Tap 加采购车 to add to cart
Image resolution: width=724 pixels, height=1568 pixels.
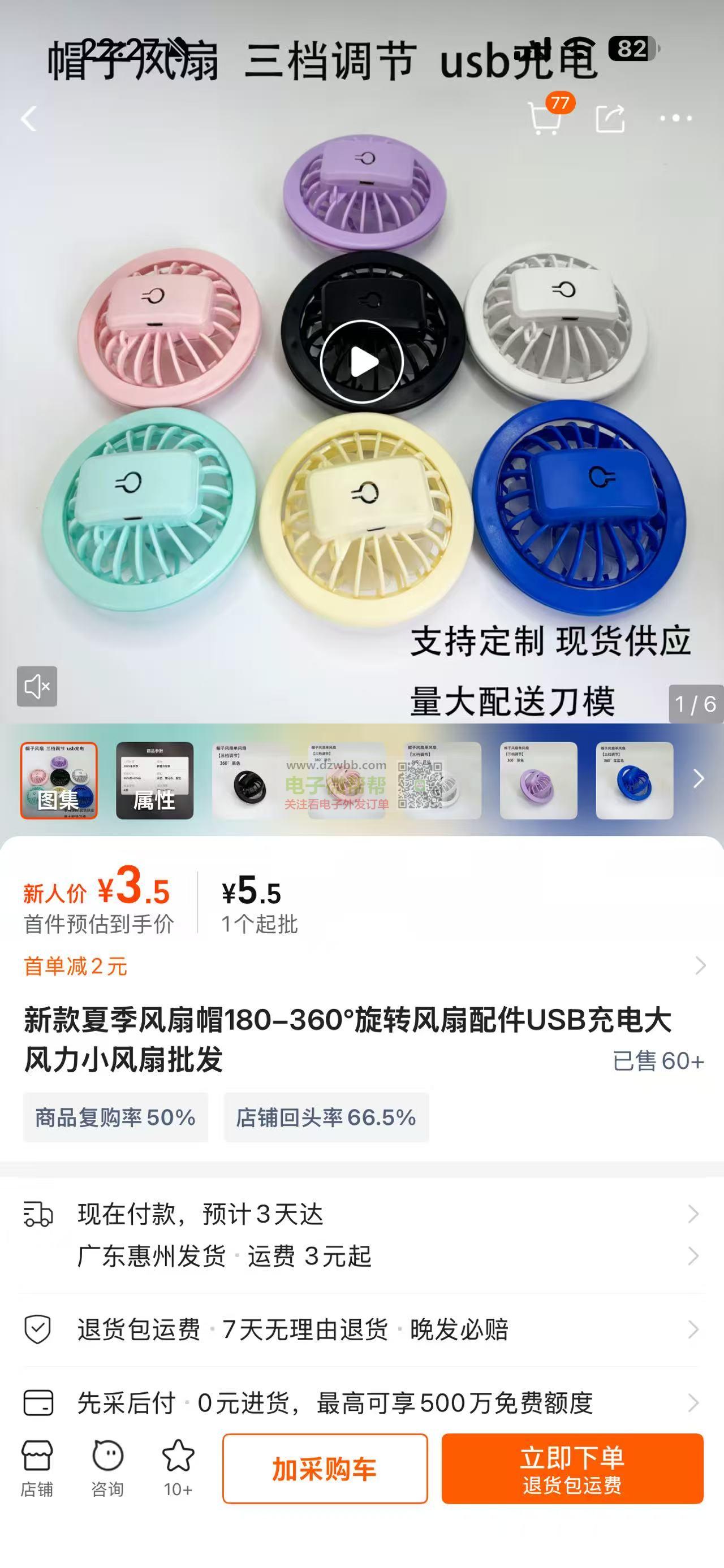tap(325, 1469)
